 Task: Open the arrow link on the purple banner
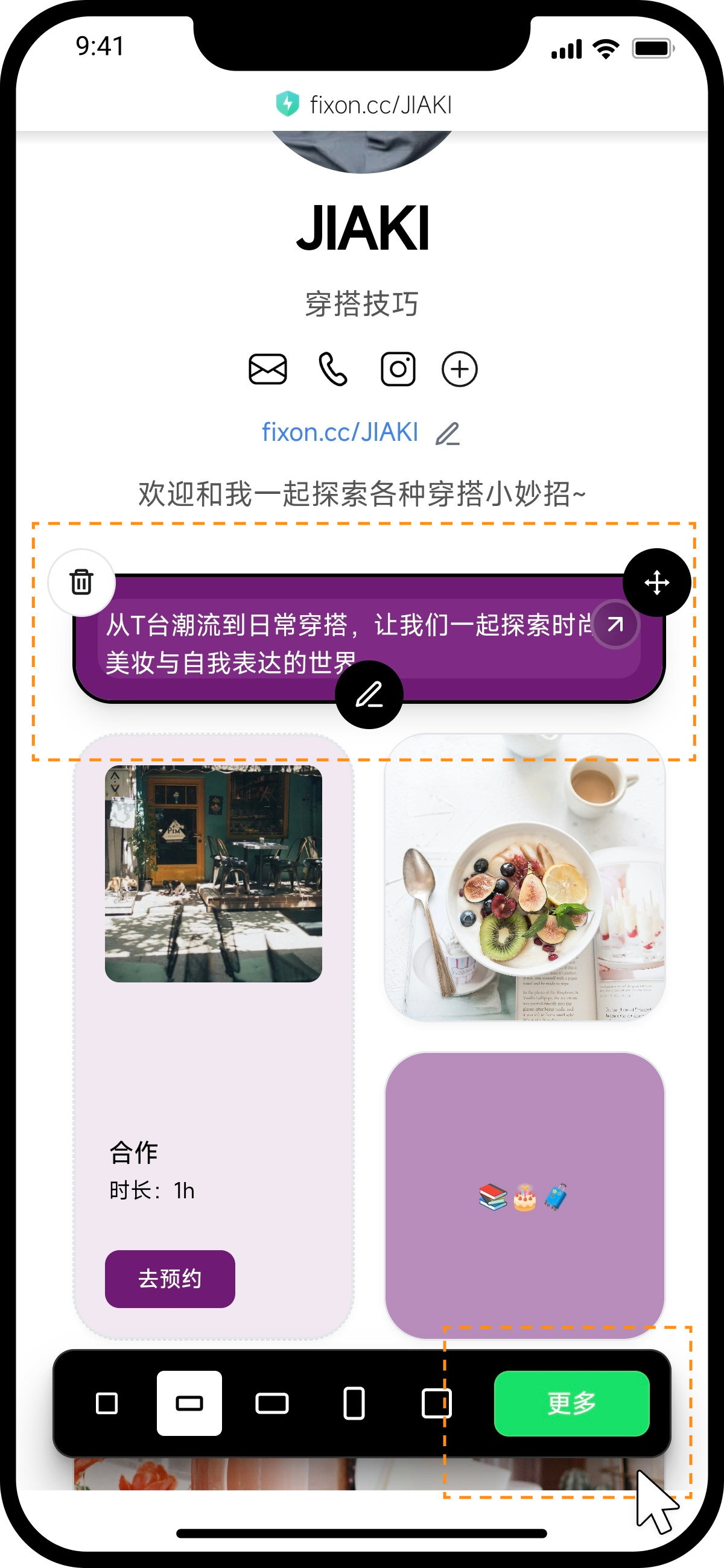click(615, 625)
